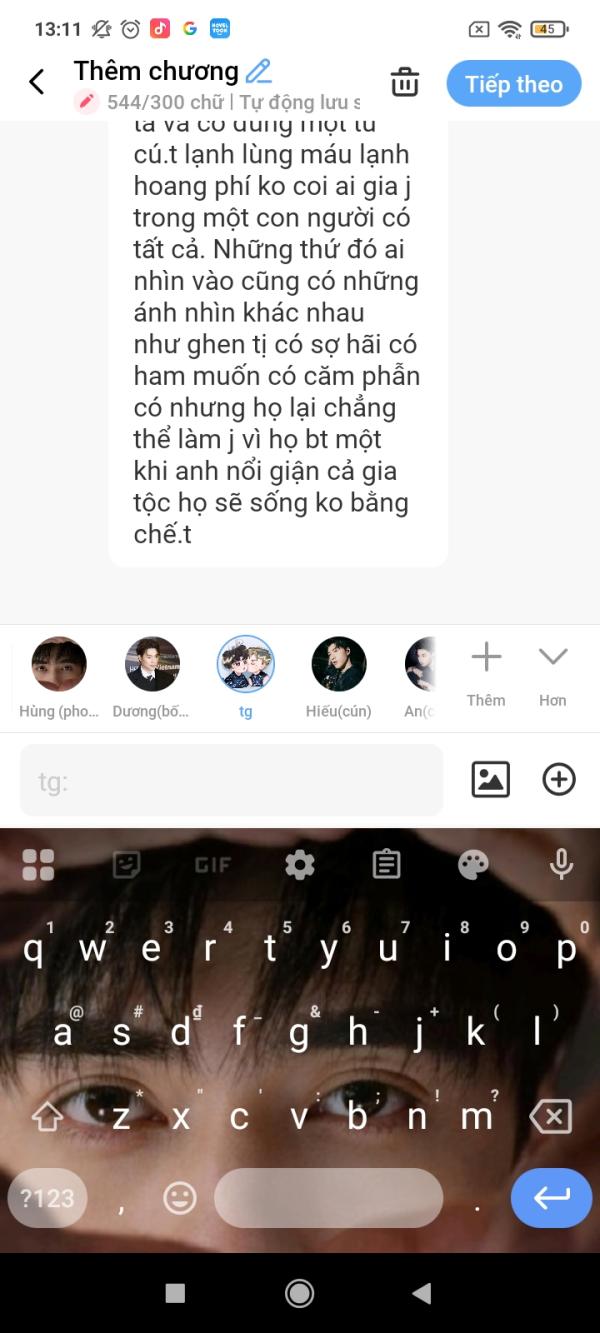Screen dimensions: 600x1333
Task: Open keyboard settings gear
Action: click(300, 864)
